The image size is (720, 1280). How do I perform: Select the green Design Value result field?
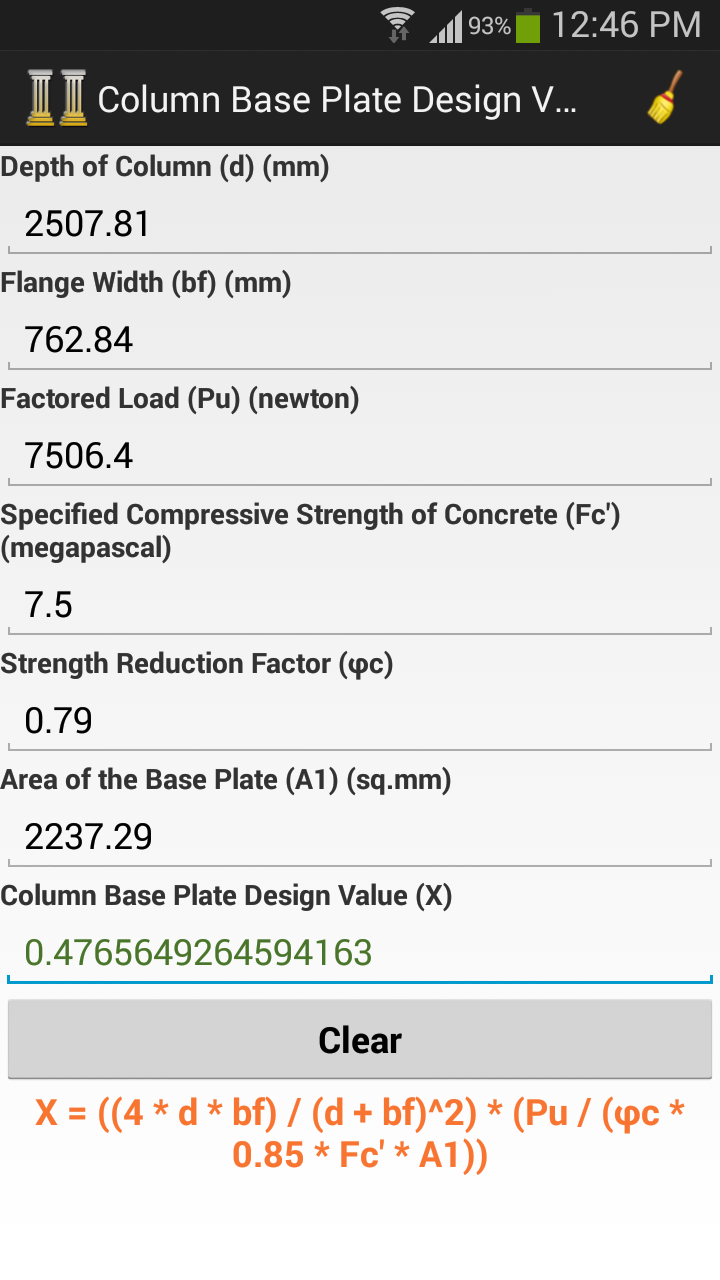pos(360,953)
